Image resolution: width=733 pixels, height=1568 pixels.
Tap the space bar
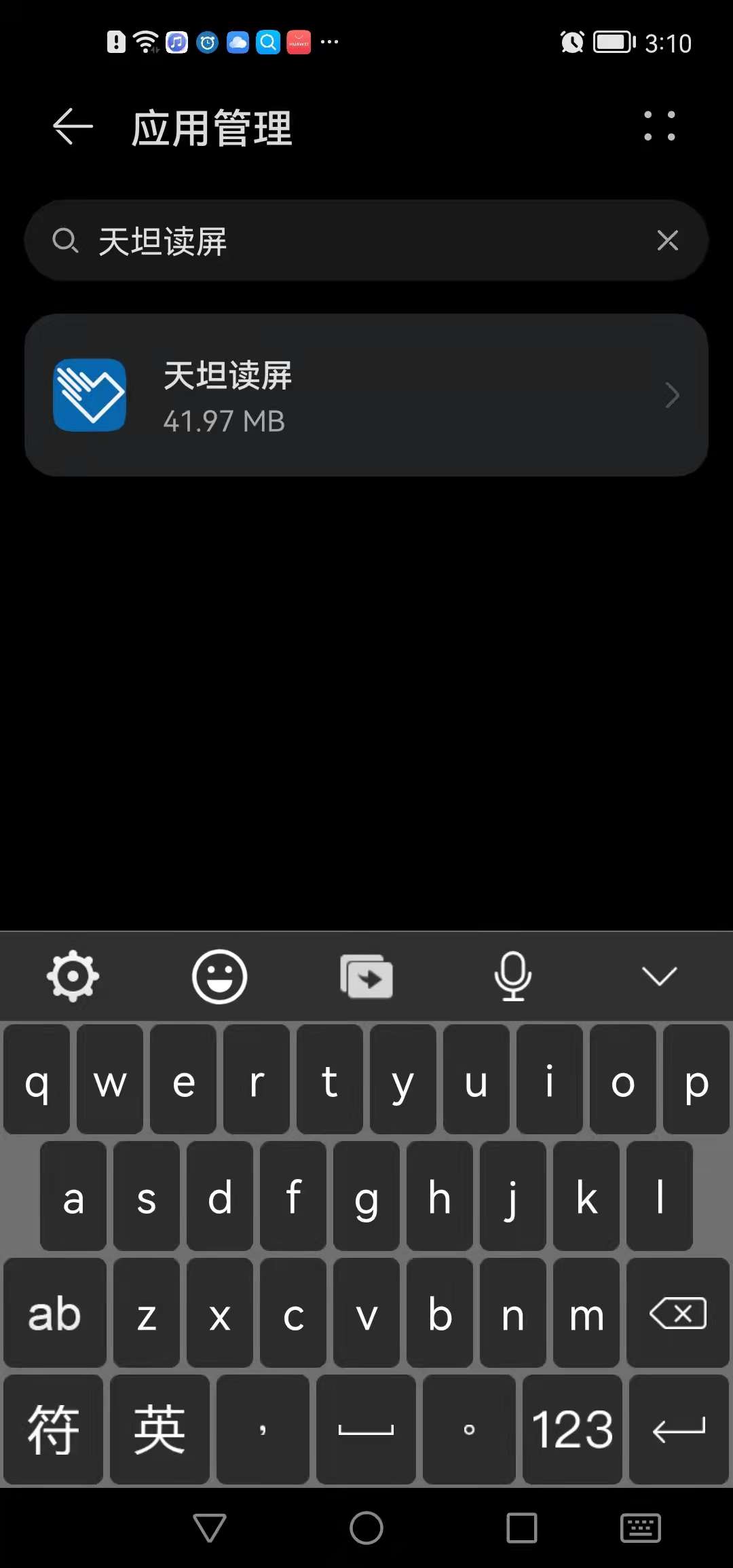(x=366, y=1429)
